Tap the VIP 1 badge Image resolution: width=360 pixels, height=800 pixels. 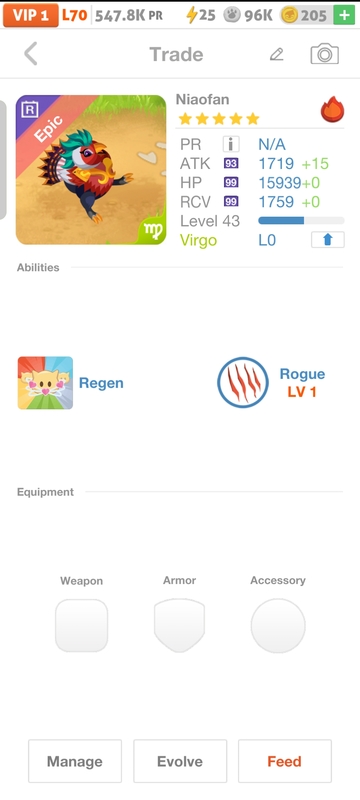click(x=31, y=15)
